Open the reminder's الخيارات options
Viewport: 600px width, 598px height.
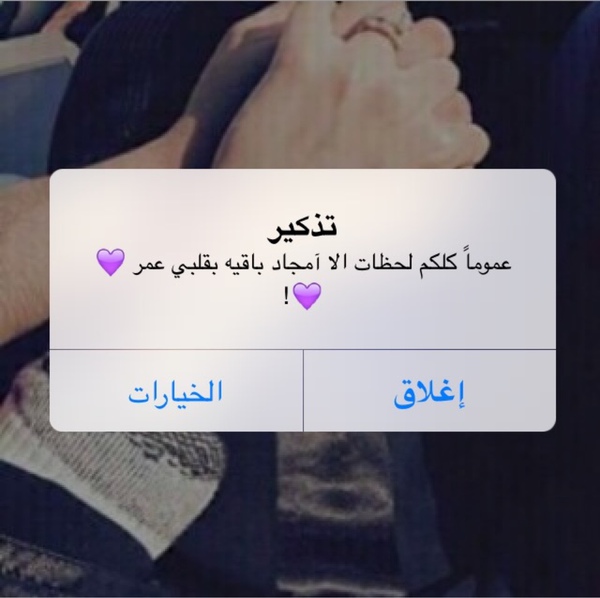point(175,391)
